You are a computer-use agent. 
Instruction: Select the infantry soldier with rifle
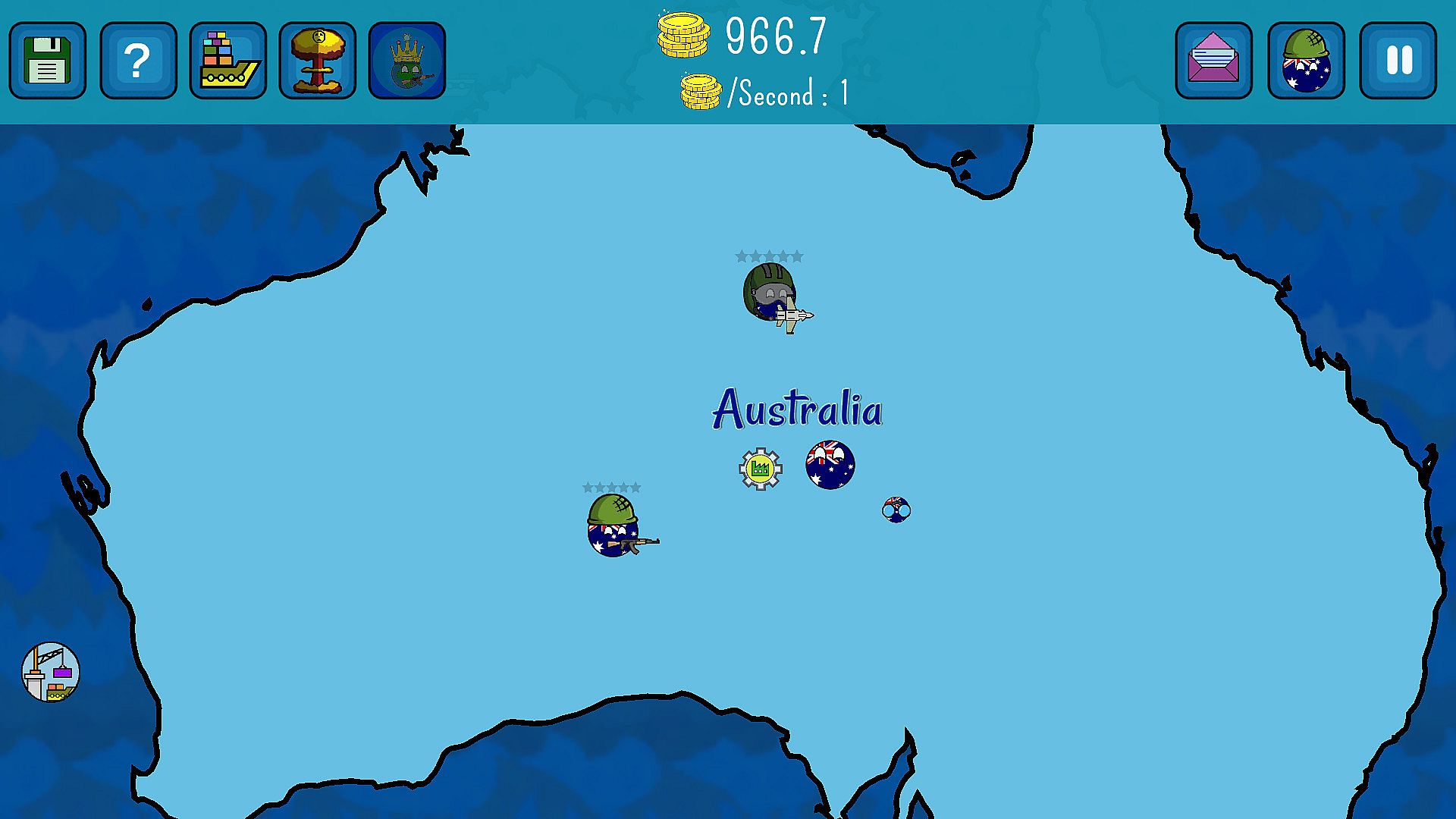click(x=616, y=526)
